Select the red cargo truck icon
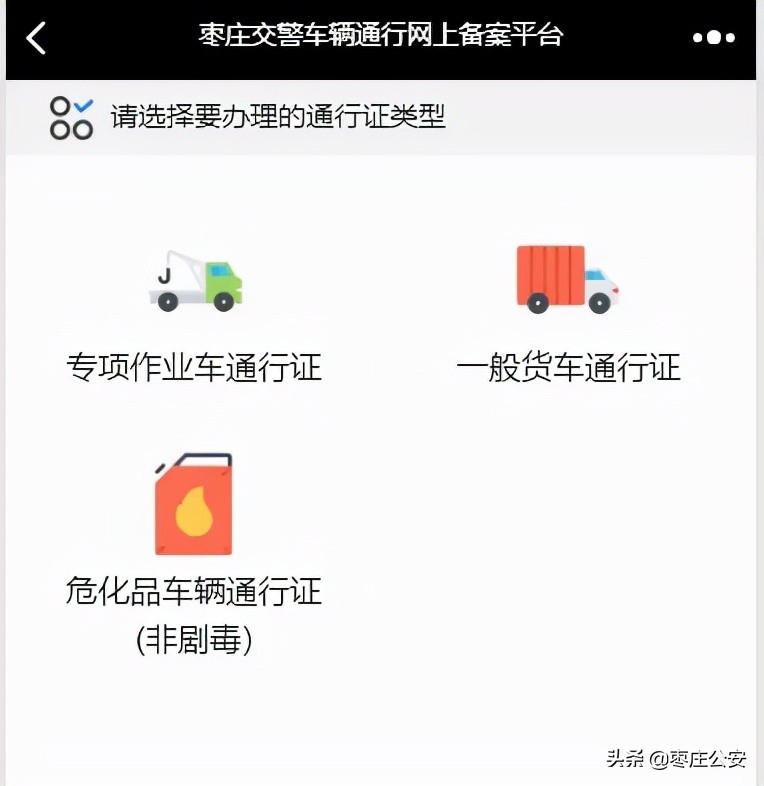This screenshot has width=764, height=786. (565, 278)
